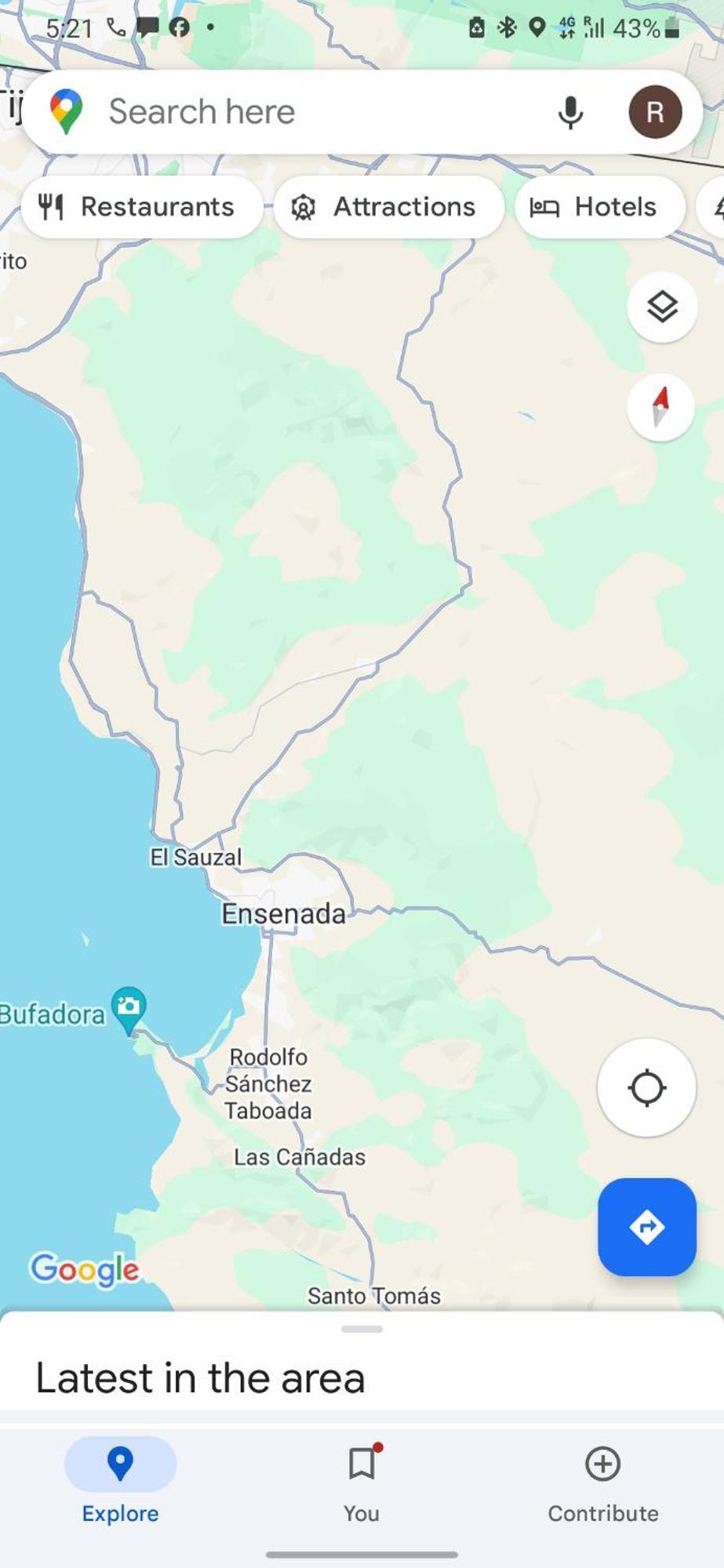Screen dimensions: 724x1568
Task: Center the map on my location
Action: click(646, 1087)
